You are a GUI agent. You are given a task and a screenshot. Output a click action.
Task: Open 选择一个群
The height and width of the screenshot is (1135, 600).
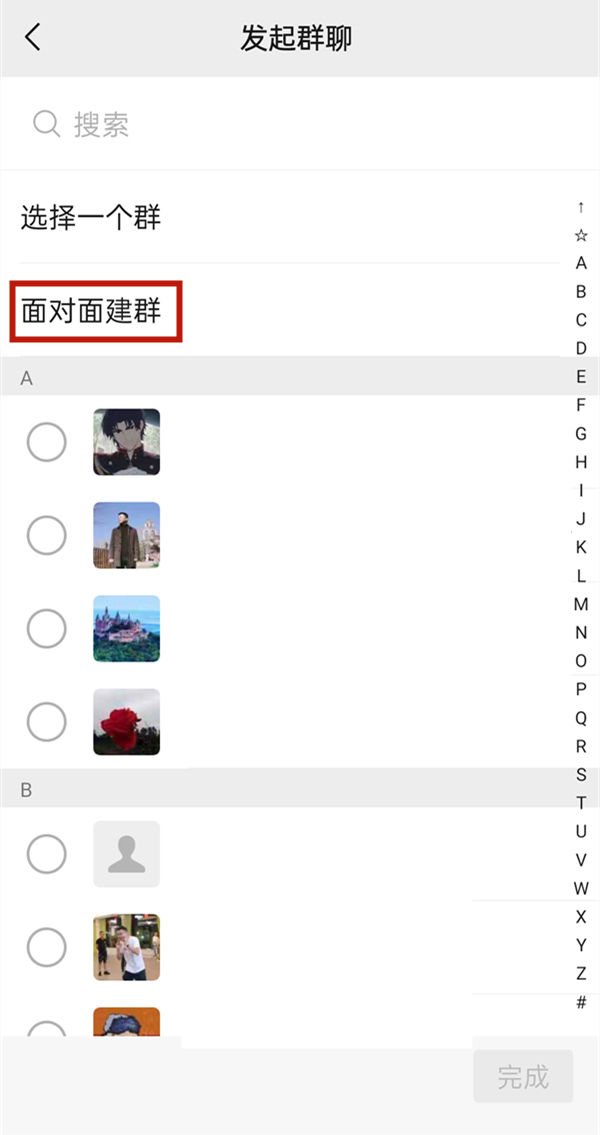click(91, 217)
